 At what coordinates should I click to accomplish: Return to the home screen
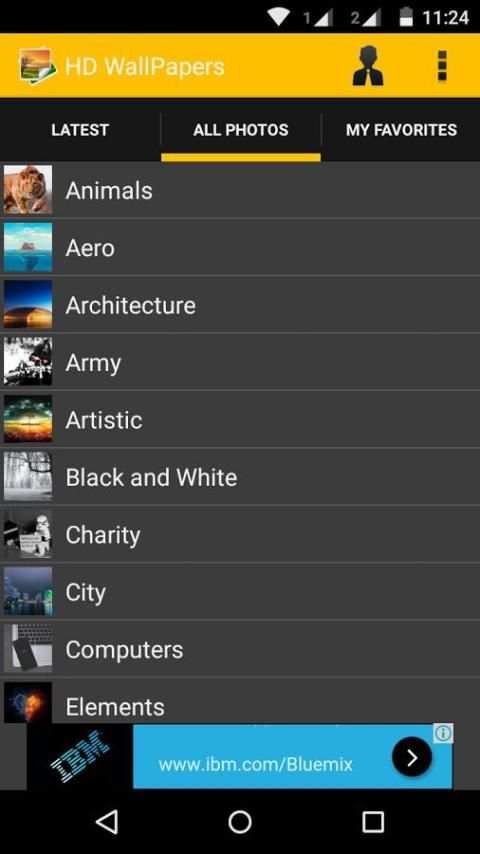click(x=240, y=821)
